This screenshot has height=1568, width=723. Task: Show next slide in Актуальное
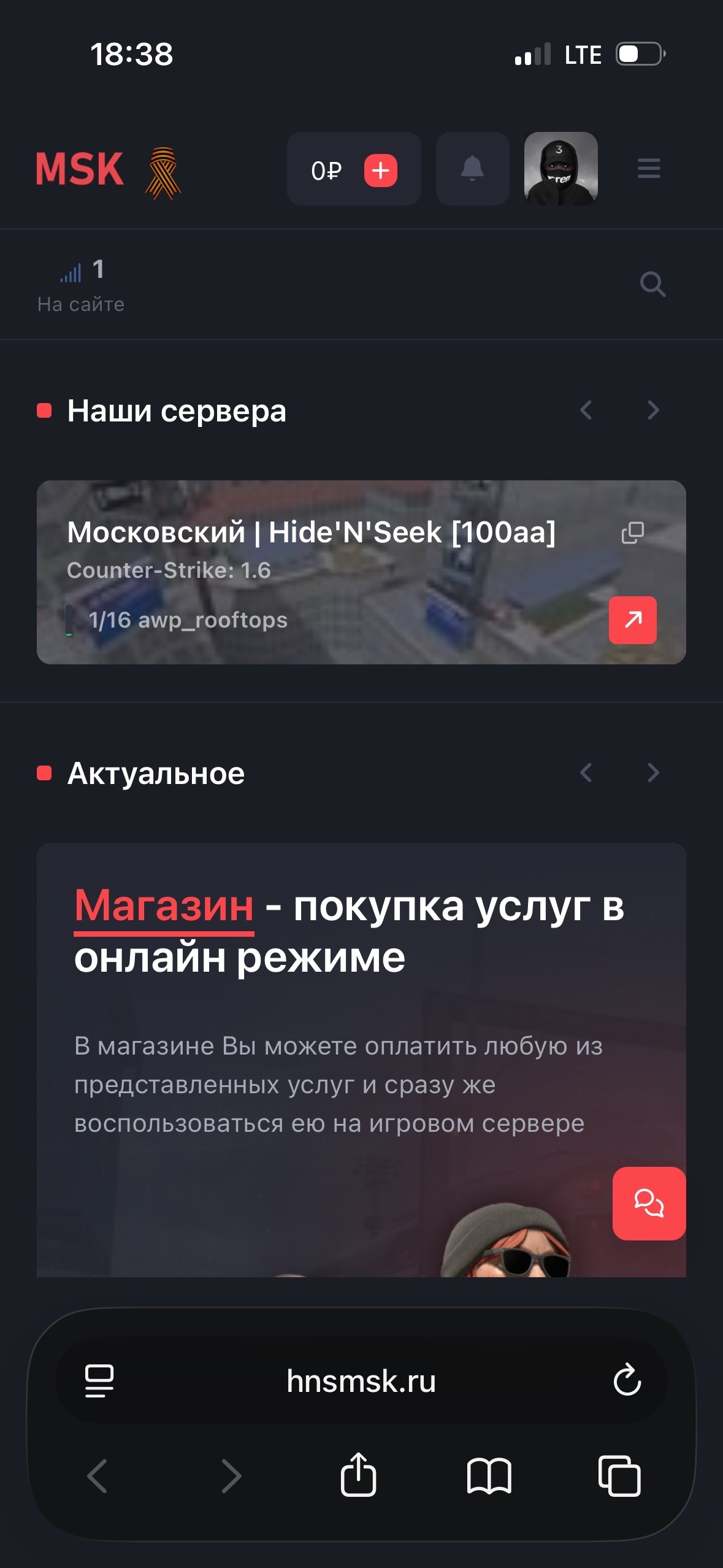tap(653, 773)
